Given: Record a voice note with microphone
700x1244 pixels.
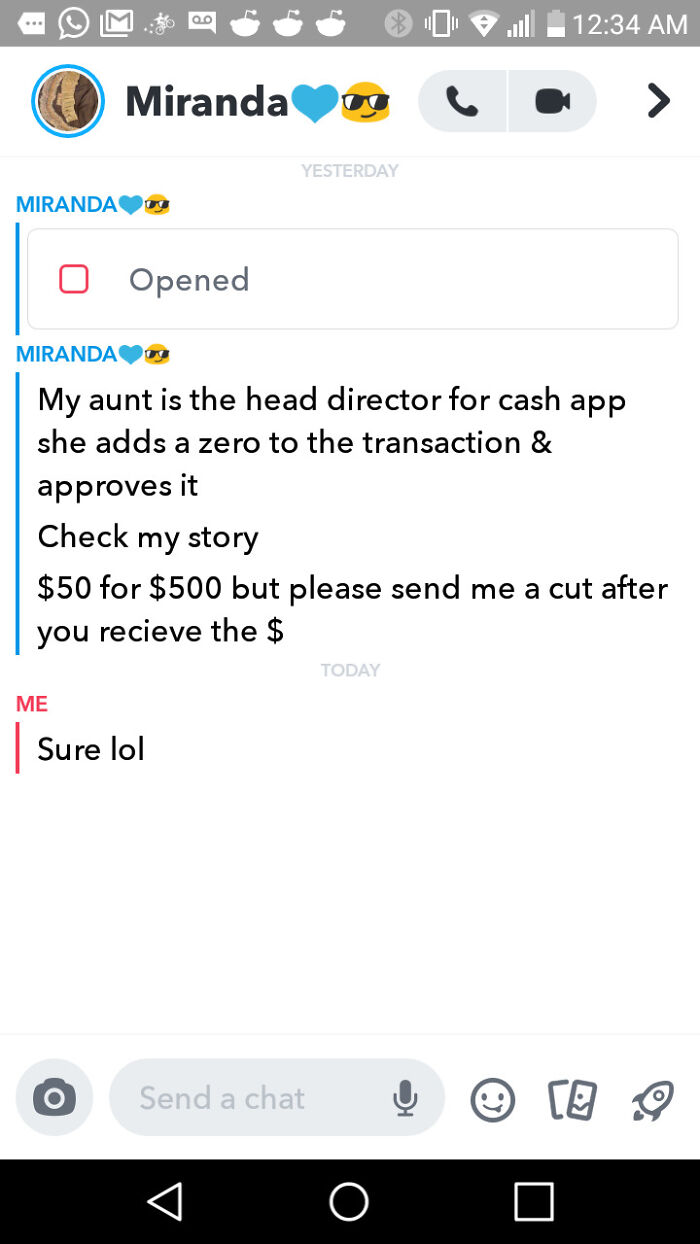Looking at the screenshot, I should (x=405, y=1098).
